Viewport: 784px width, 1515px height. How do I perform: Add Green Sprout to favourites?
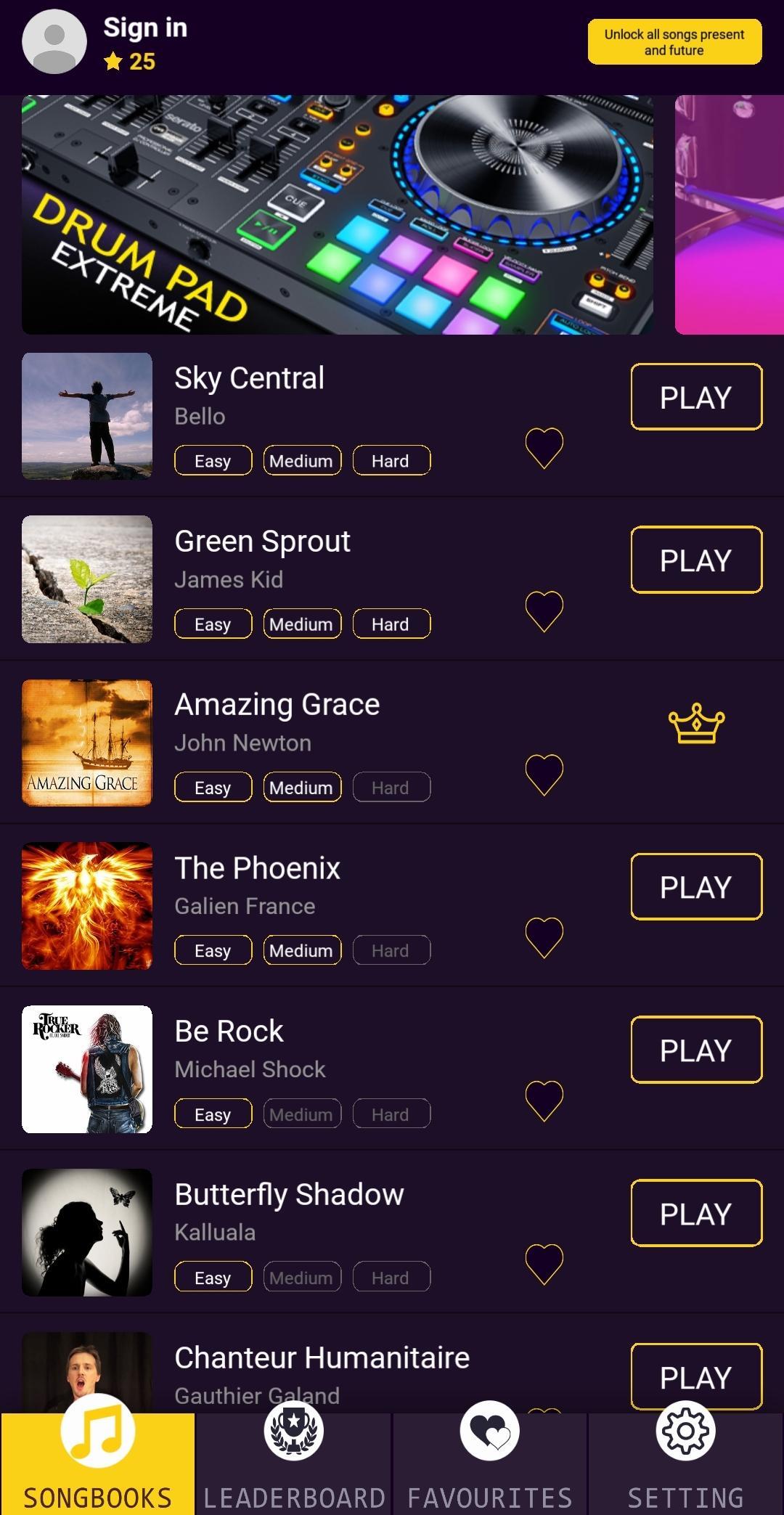click(544, 611)
